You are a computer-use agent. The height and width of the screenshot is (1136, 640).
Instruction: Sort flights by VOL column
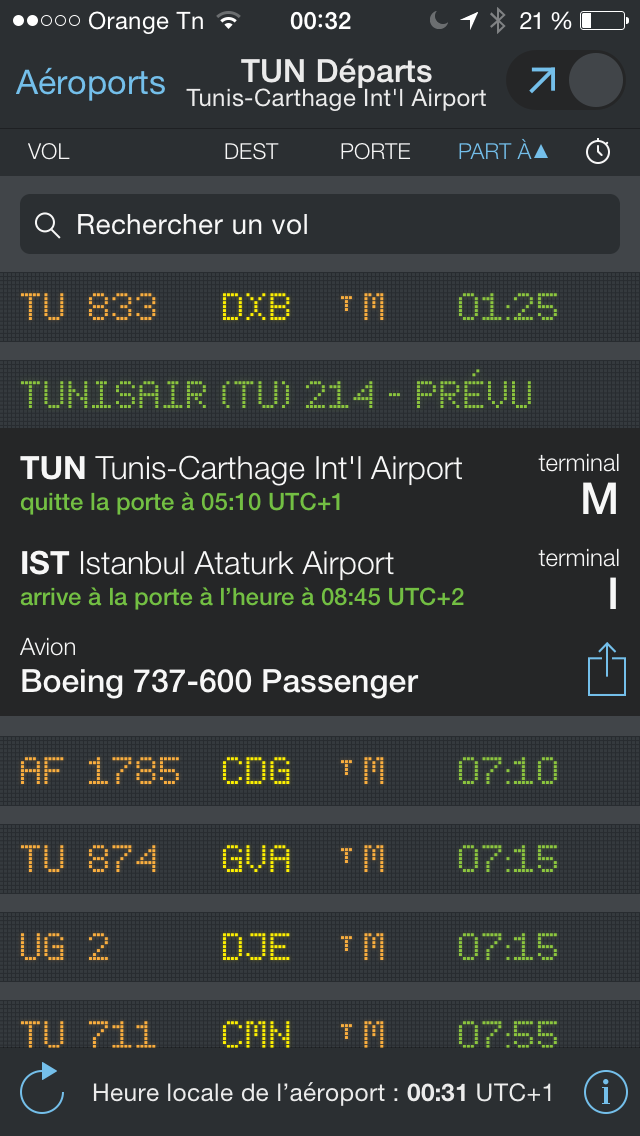(49, 152)
